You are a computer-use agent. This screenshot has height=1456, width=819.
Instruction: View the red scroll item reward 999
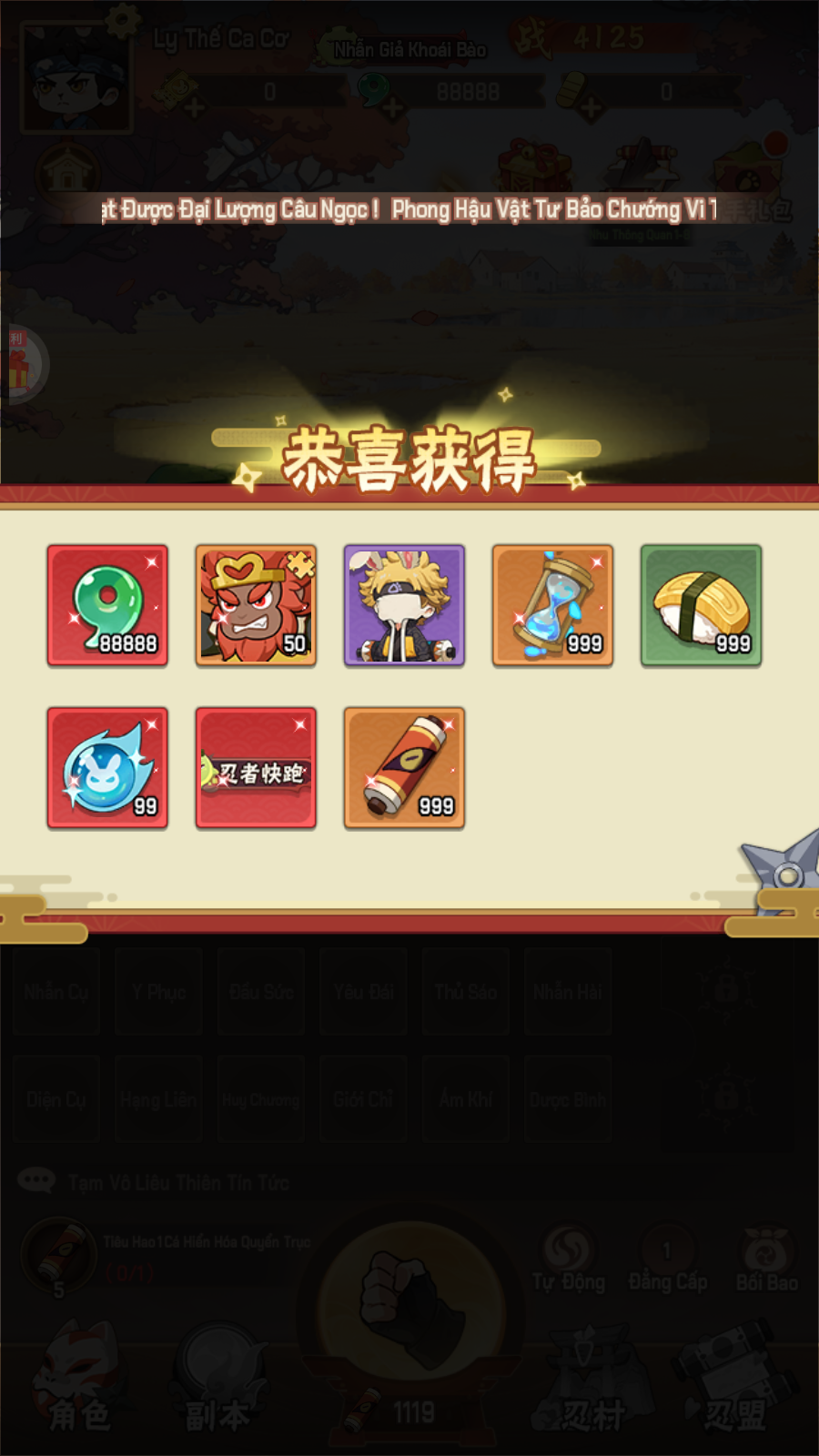click(404, 768)
